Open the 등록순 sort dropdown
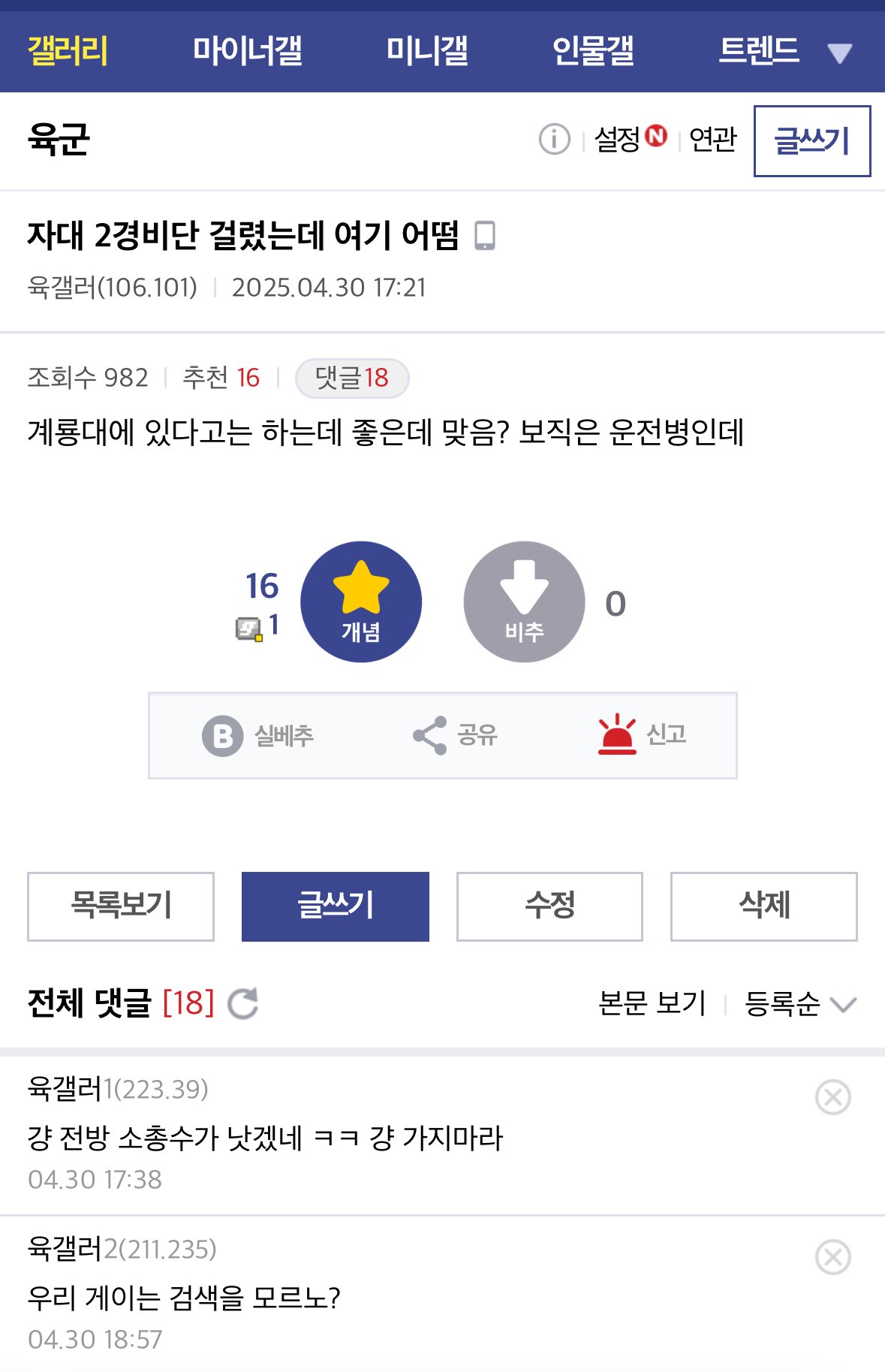 [x=799, y=1004]
